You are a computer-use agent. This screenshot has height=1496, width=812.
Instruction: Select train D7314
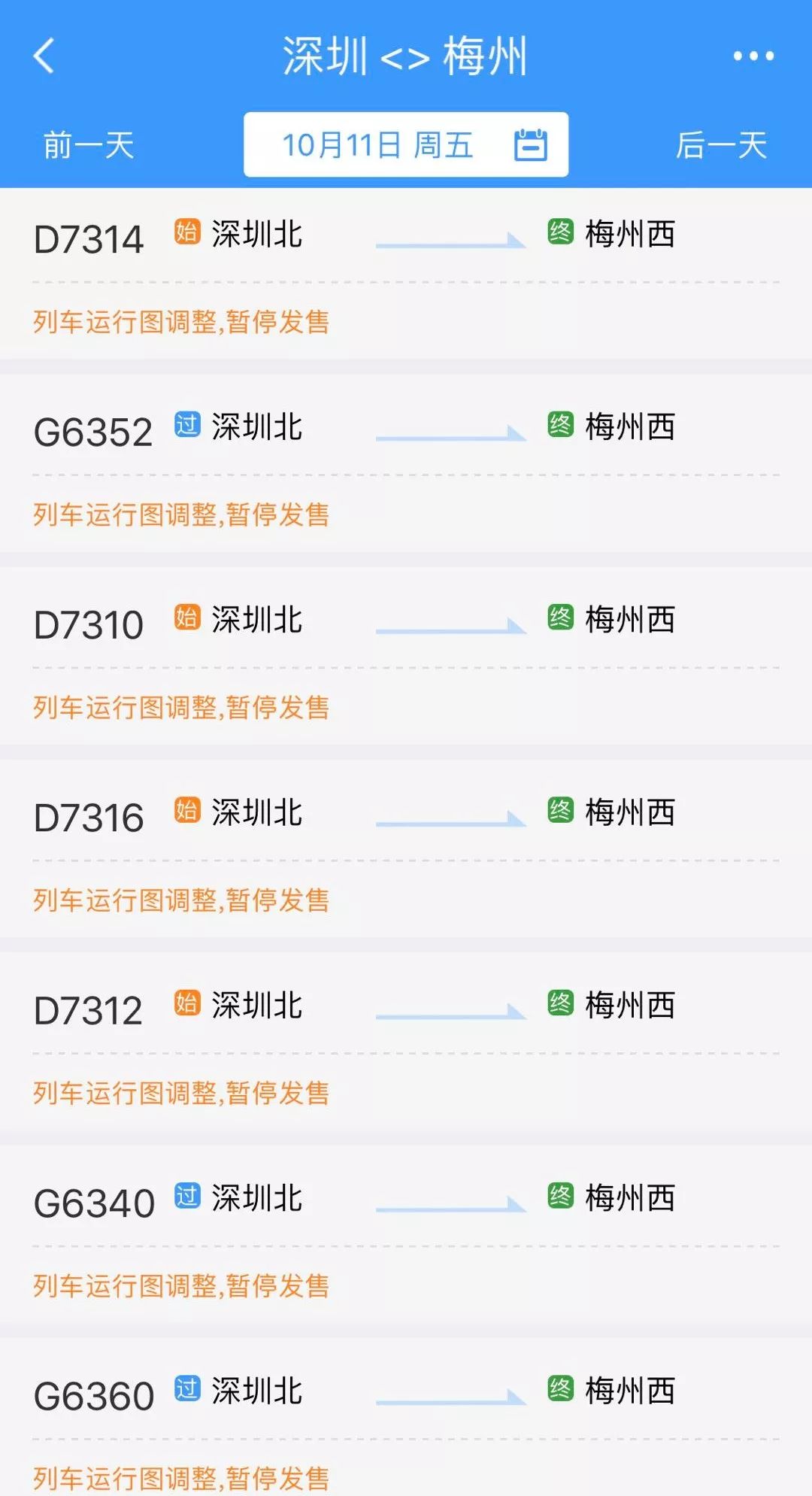click(88, 236)
